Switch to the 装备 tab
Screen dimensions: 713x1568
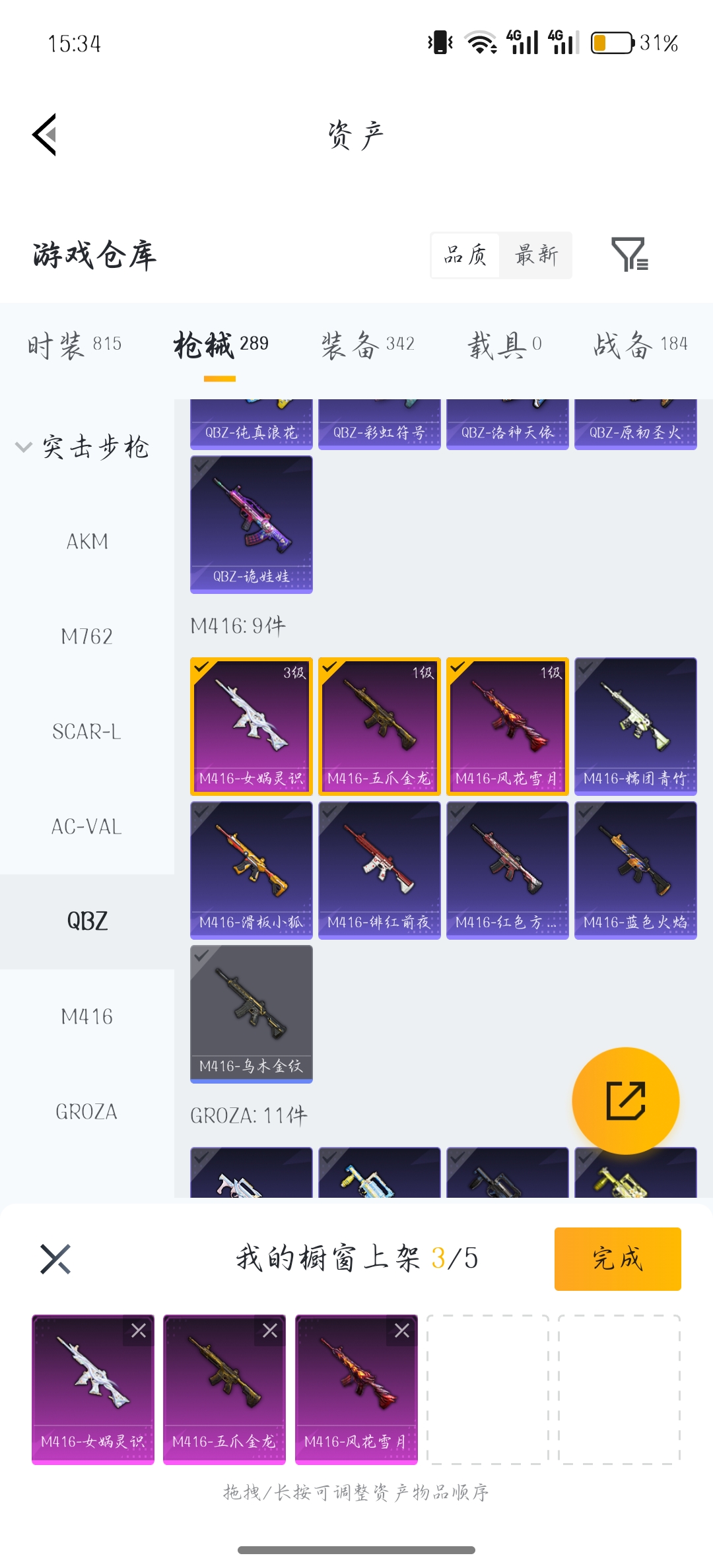click(x=368, y=344)
